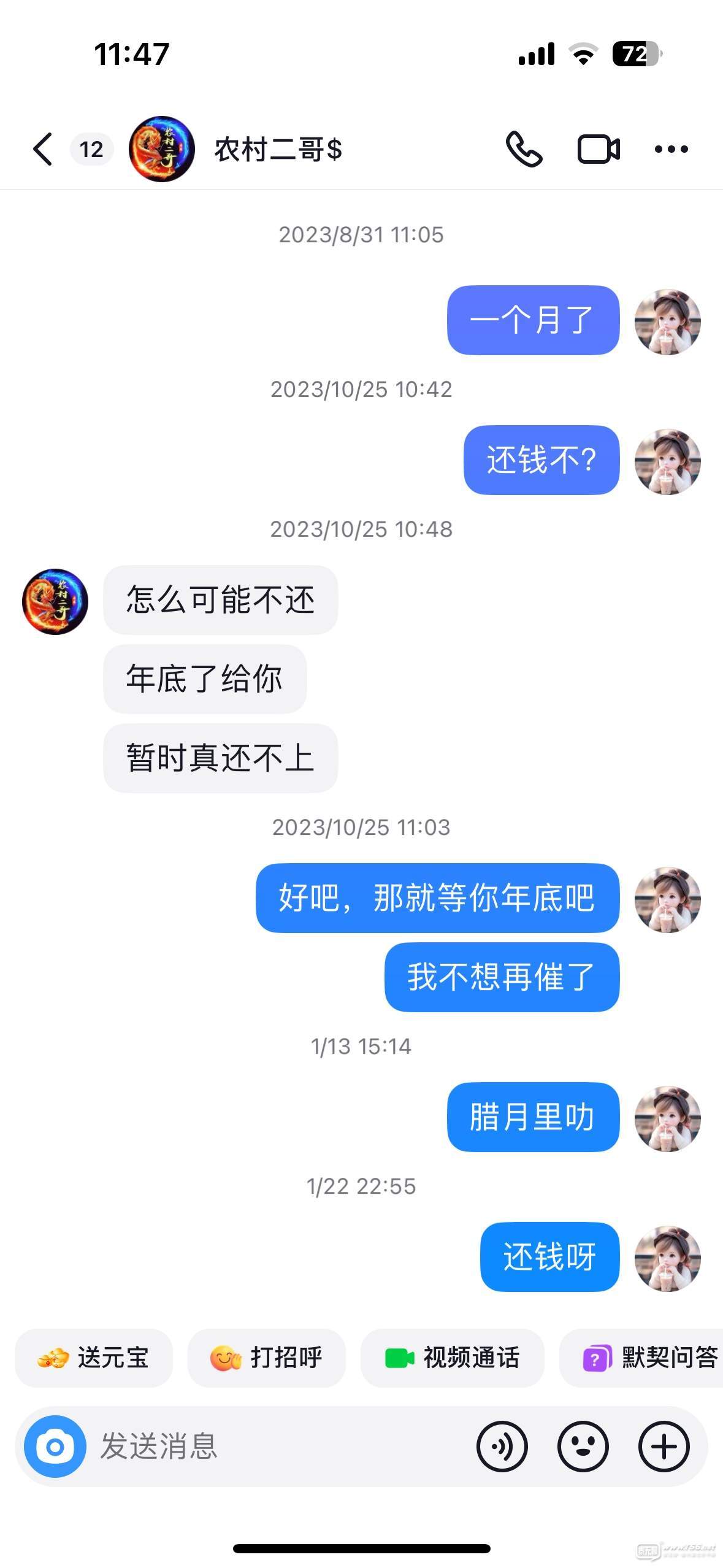This screenshot has height=1568, width=723.
Task: Focus the 发送消息 text field
Action: (276, 1447)
